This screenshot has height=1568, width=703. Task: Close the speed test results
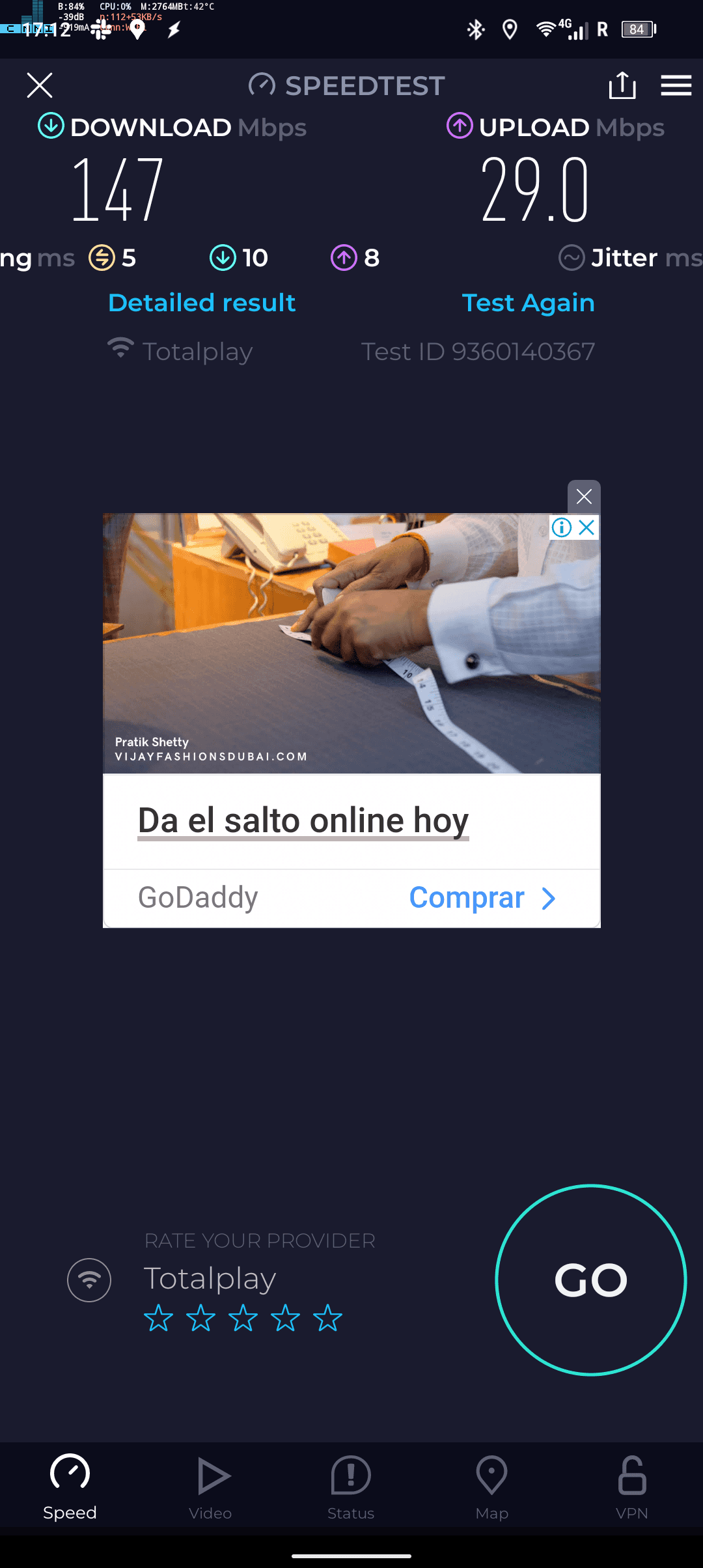[40, 85]
